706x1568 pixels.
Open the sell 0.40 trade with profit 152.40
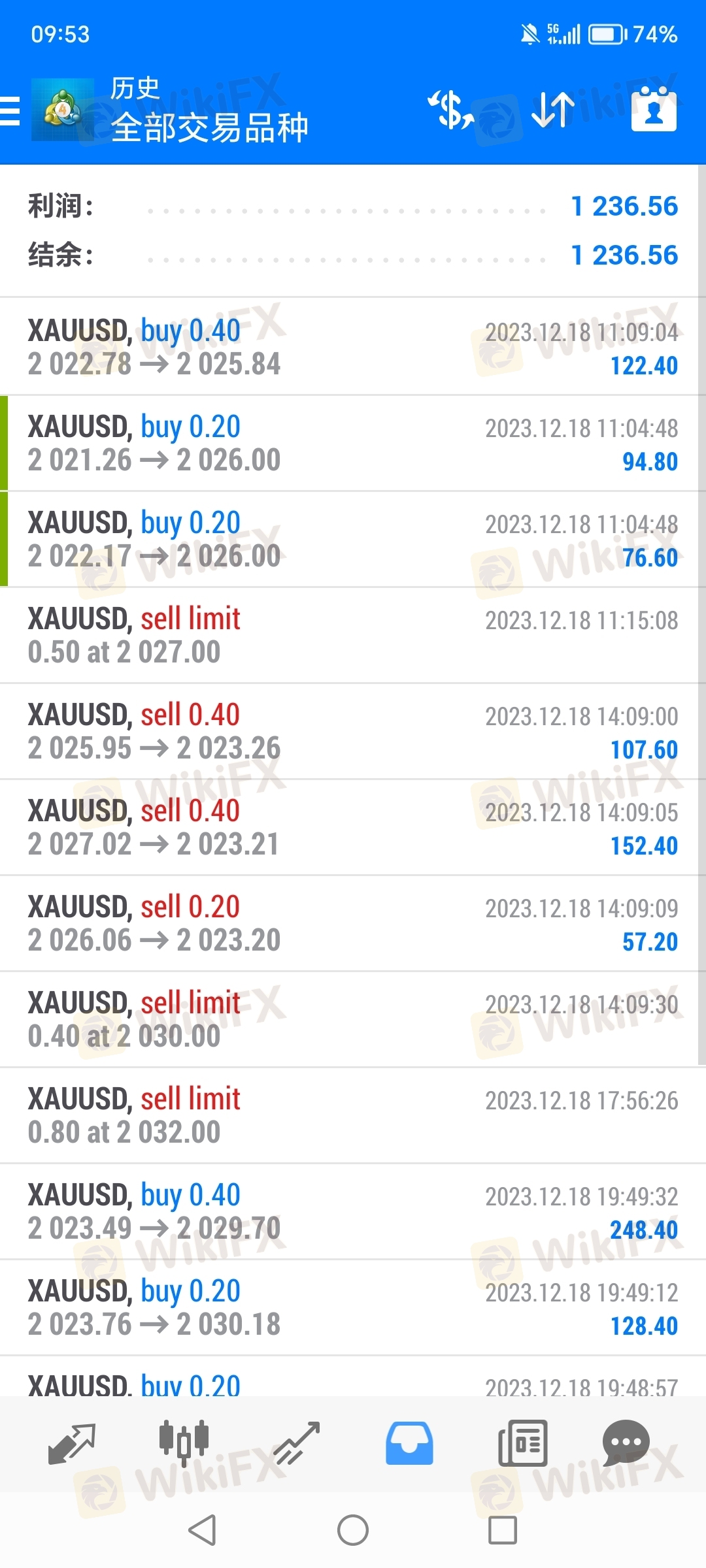[353, 827]
